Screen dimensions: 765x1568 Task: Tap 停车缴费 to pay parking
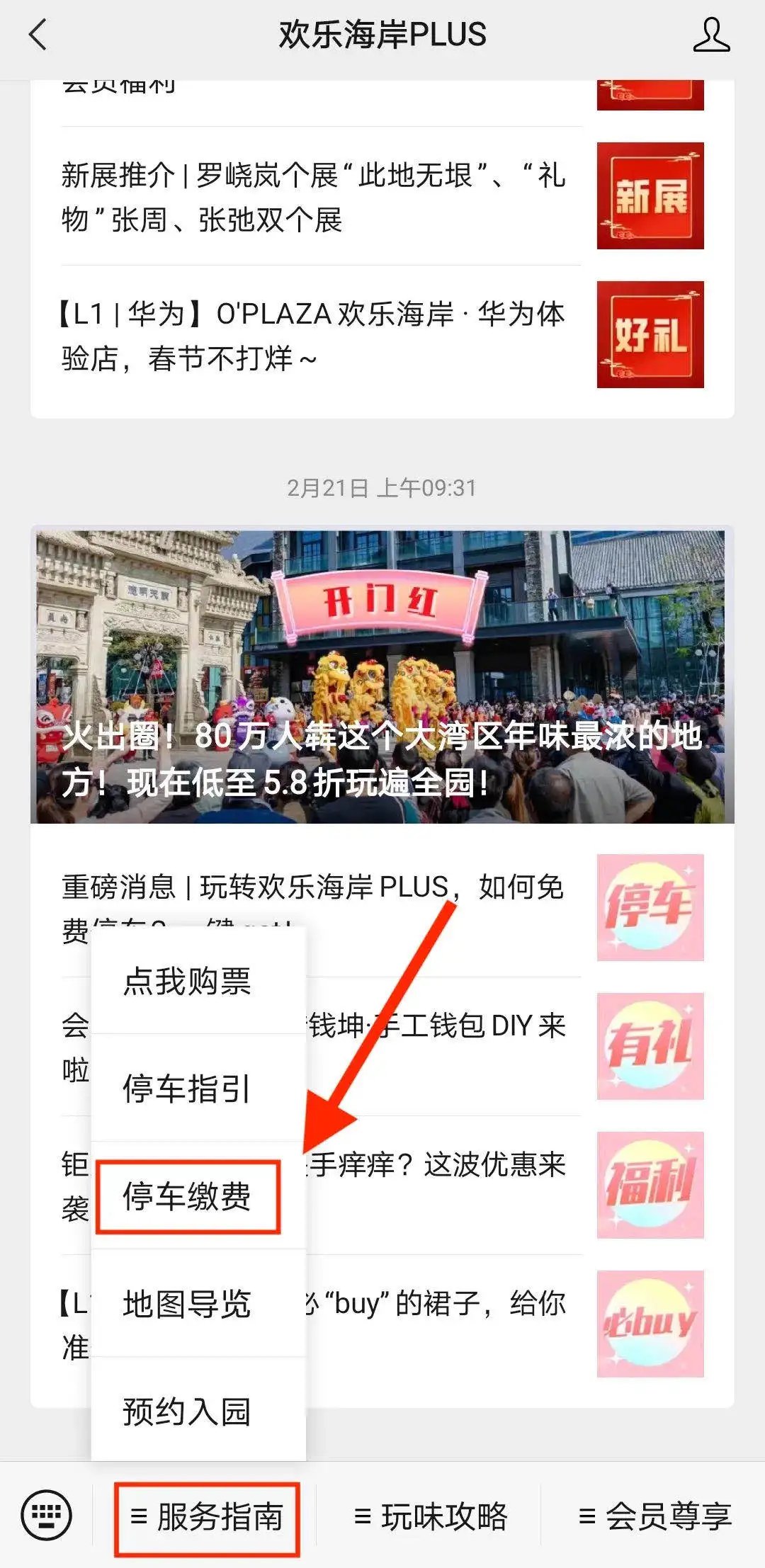coord(187,1196)
